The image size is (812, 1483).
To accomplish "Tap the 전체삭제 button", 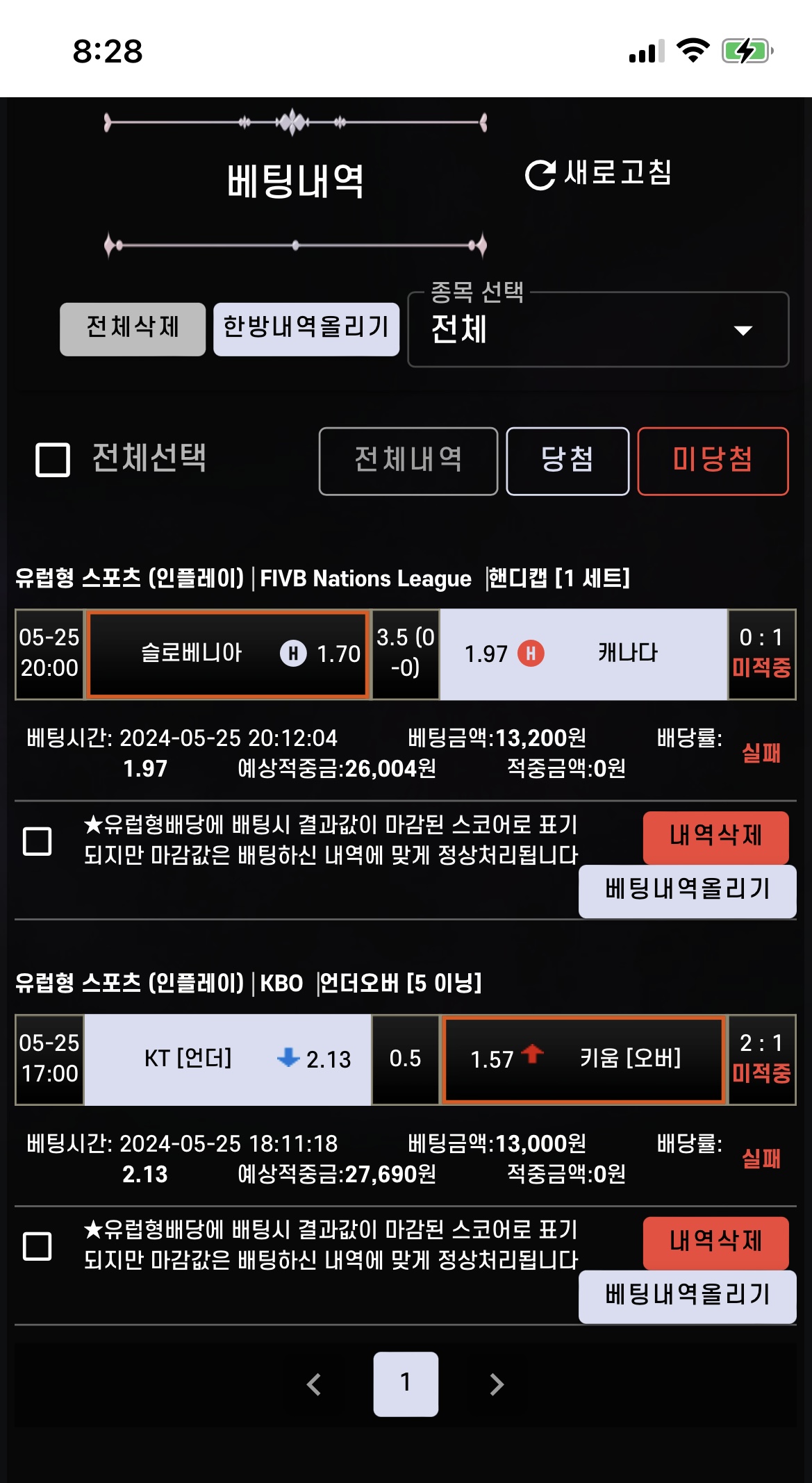I will (133, 329).
